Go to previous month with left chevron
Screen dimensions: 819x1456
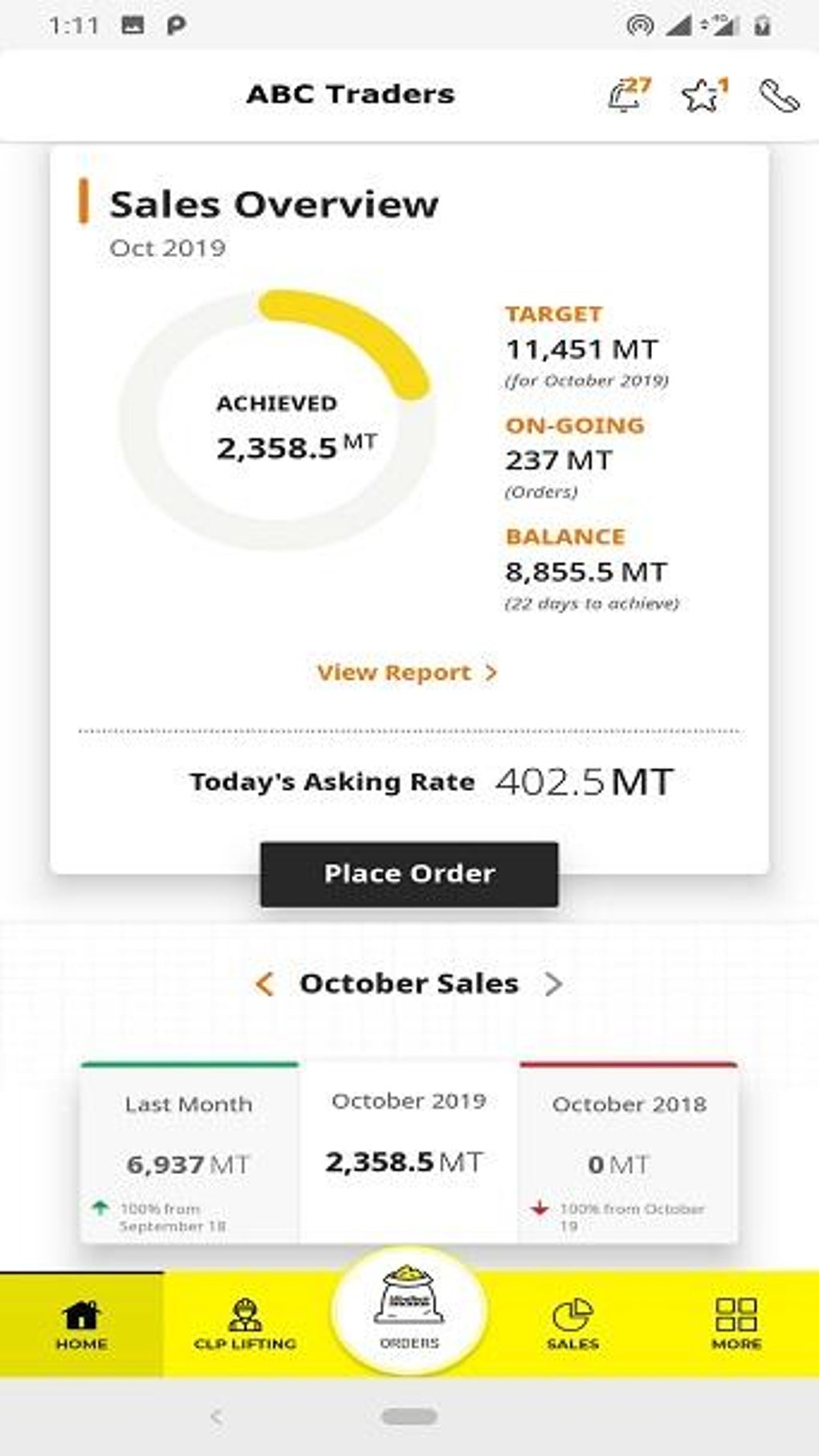coord(265,981)
